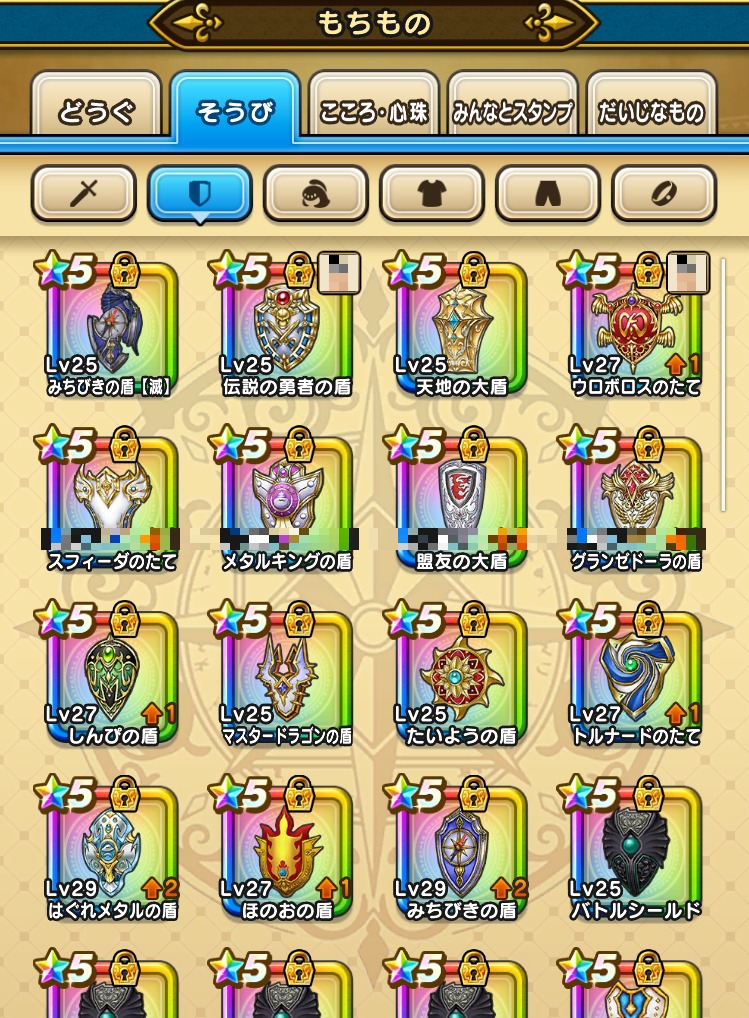This screenshot has height=1018, width=749.
Task: Open 天地の大盾 item
Action: click(x=461, y=330)
